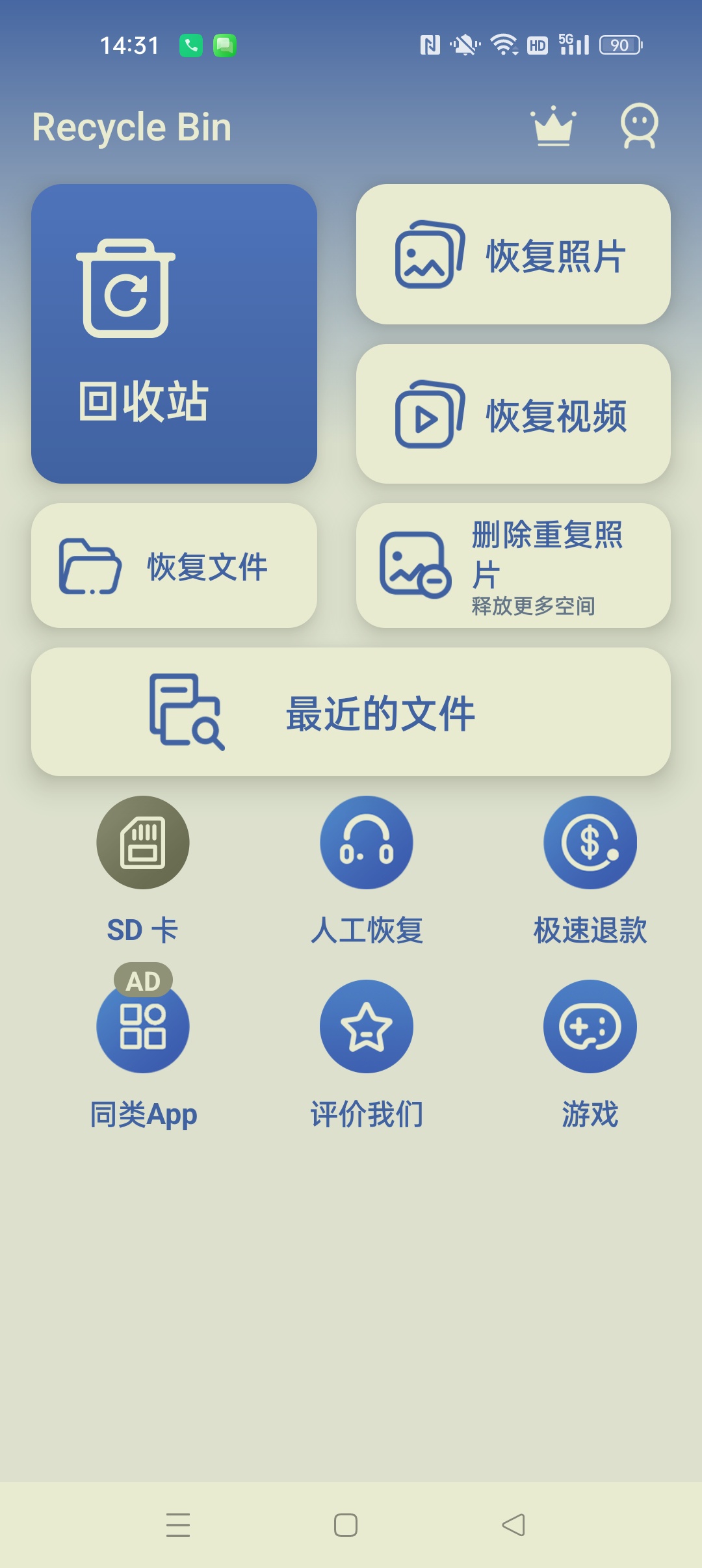The width and height of the screenshot is (702, 1568).
Task: Open 最近的文件 recent files
Action: coord(351,712)
